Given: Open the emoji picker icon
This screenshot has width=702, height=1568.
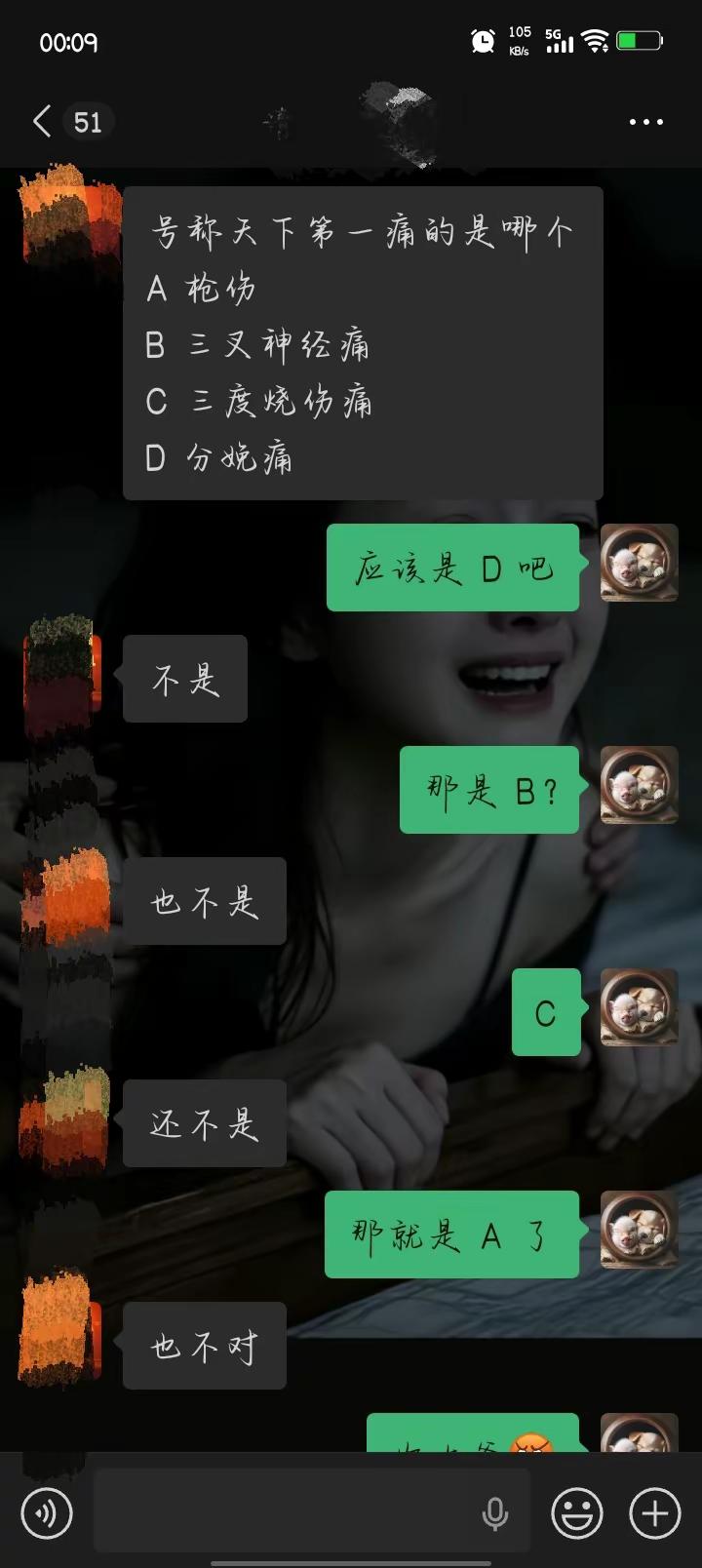Looking at the screenshot, I should tap(575, 1512).
